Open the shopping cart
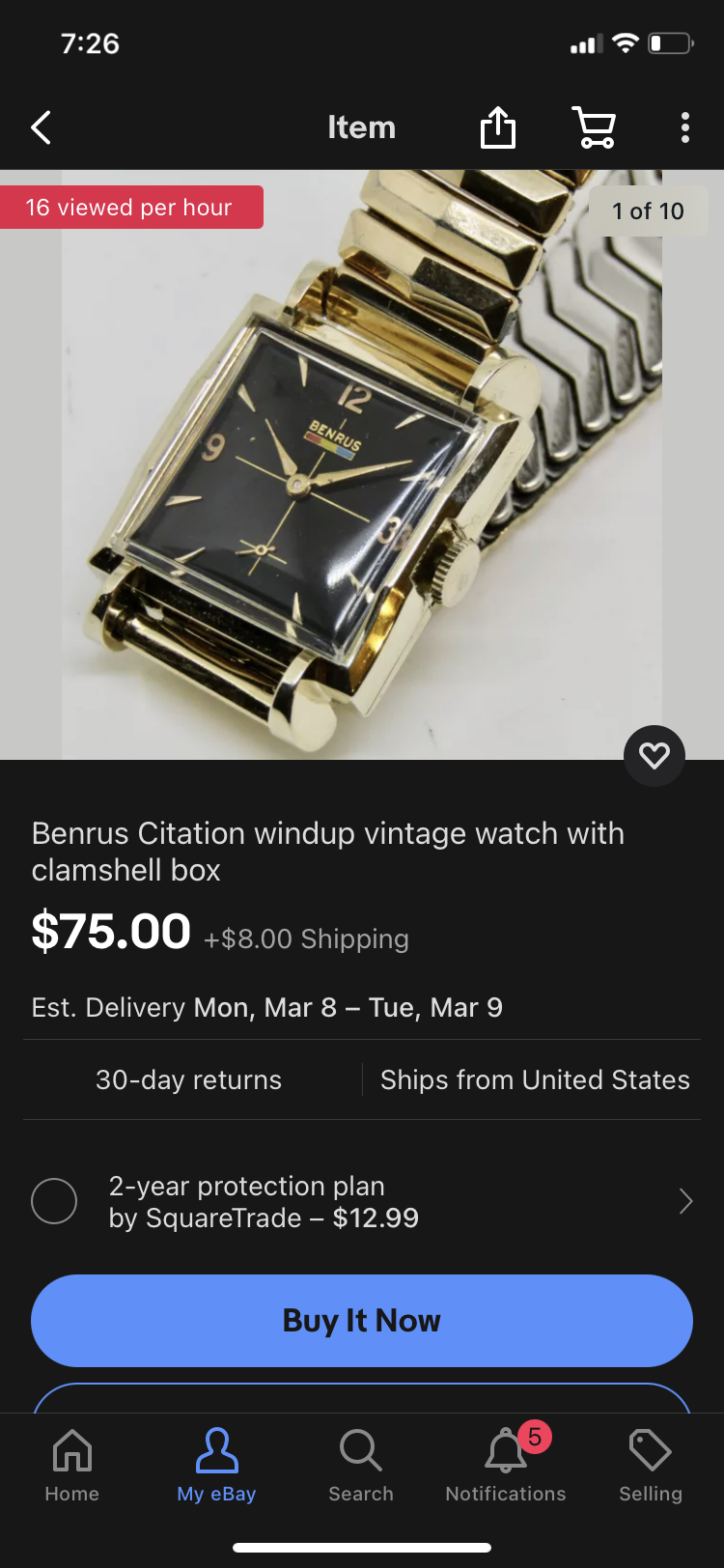The width and height of the screenshot is (724, 1568). click(x=594, y=127)
